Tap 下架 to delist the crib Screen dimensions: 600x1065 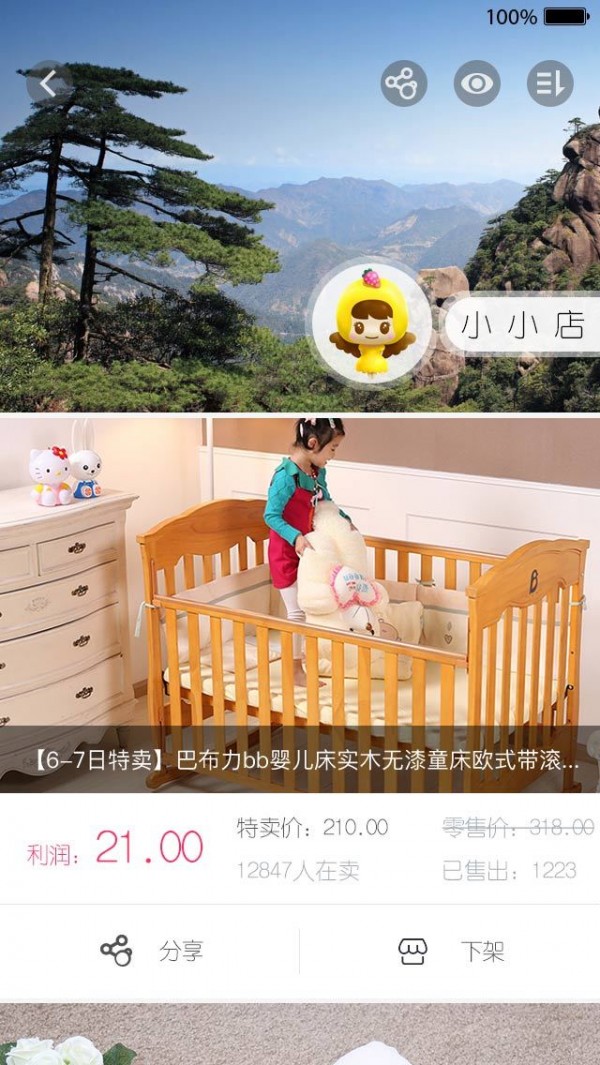(451, 951)
